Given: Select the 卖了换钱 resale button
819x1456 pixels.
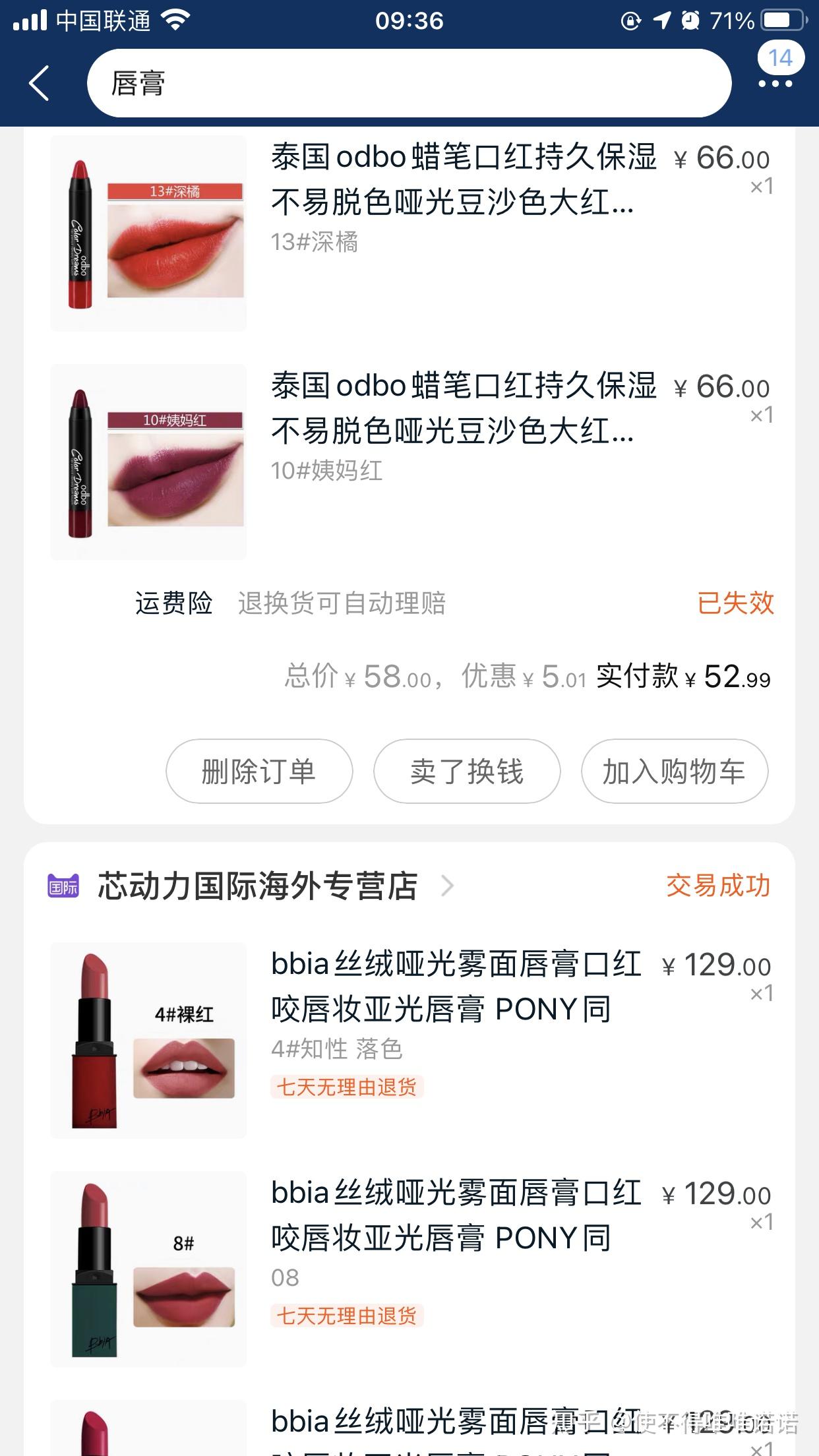Looking at the screenshot, I should pos(467,771).
